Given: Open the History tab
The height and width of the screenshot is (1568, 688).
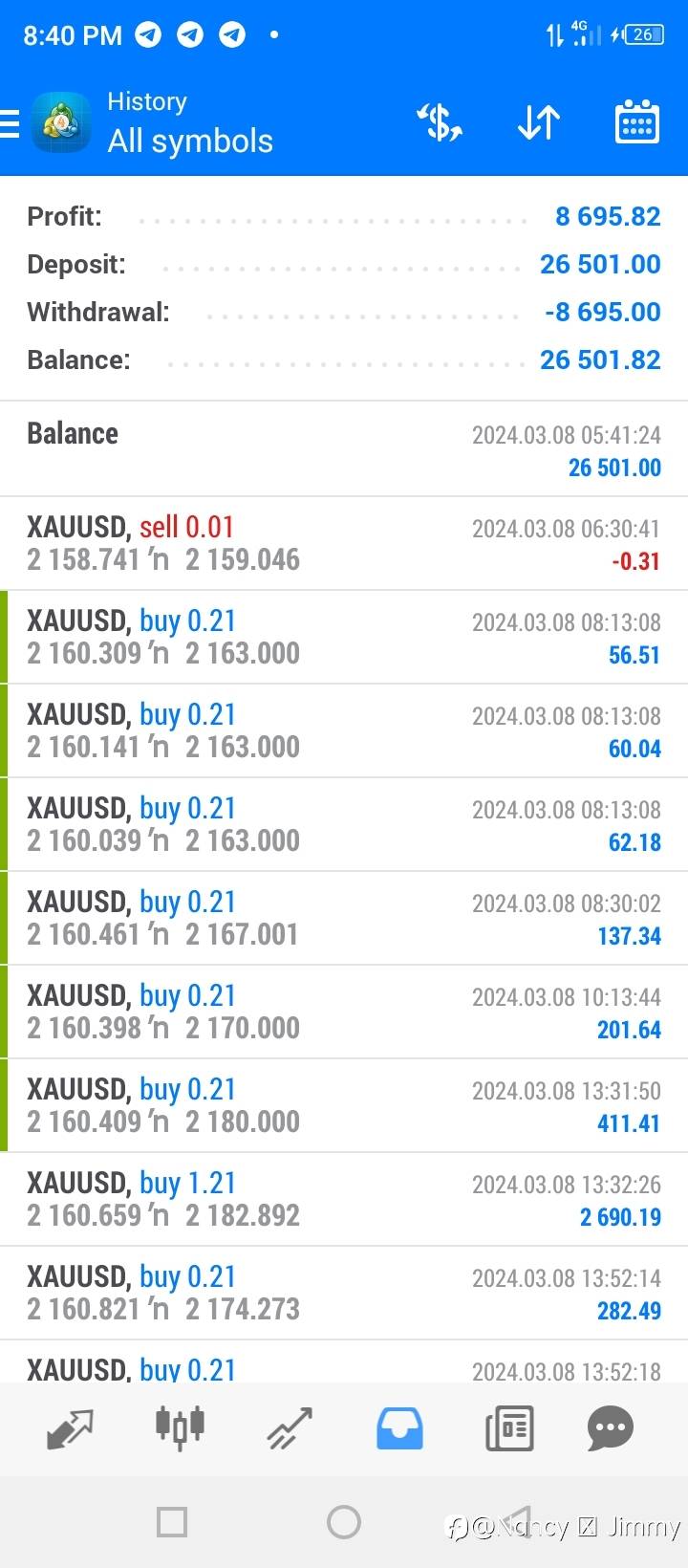Looking at the screenshot, I should coord(399,1428).
